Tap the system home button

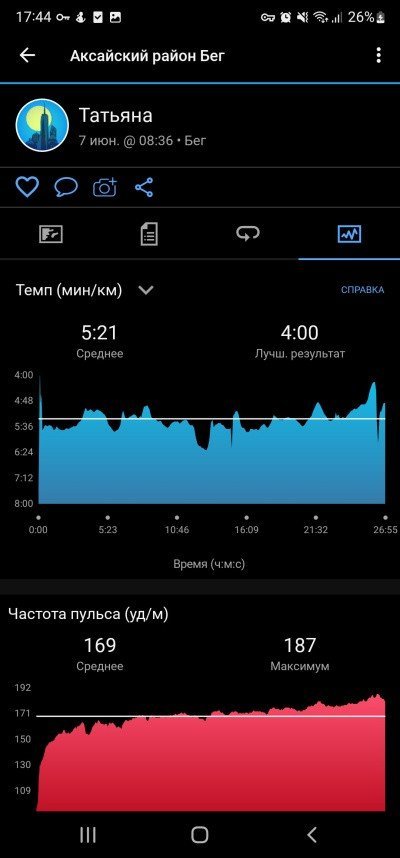point(200,834)
